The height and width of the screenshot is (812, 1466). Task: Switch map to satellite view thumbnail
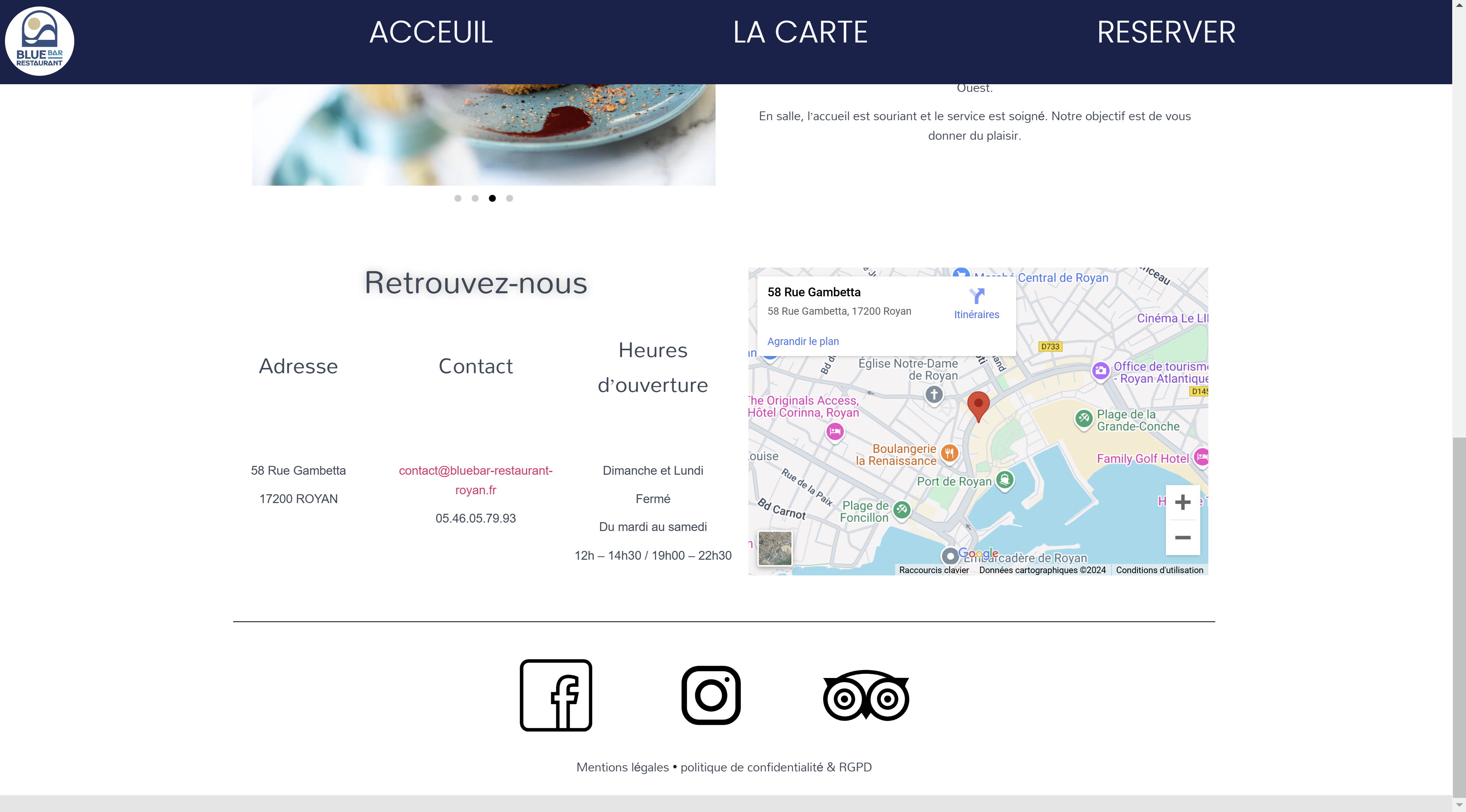775,549
